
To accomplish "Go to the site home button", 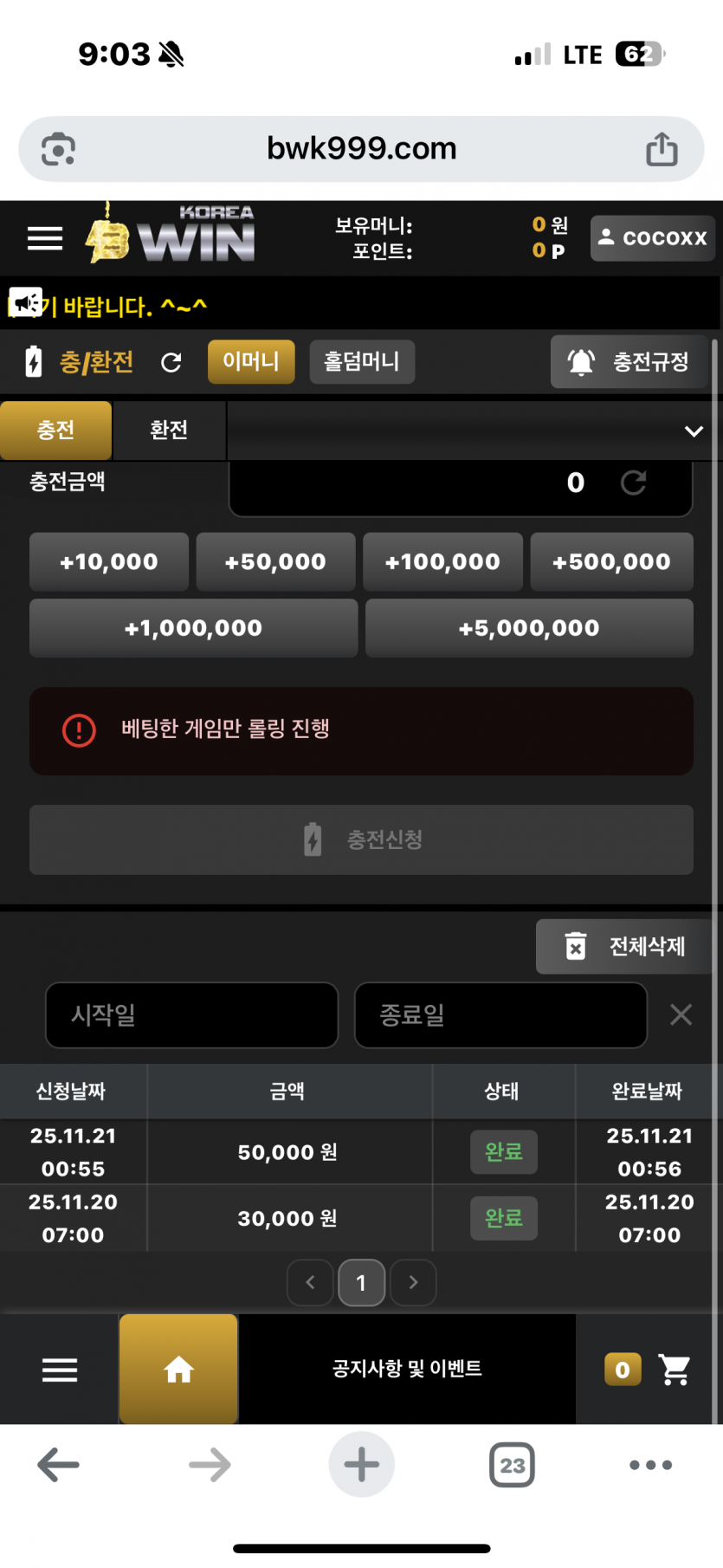I will (x=178, y=1369).
